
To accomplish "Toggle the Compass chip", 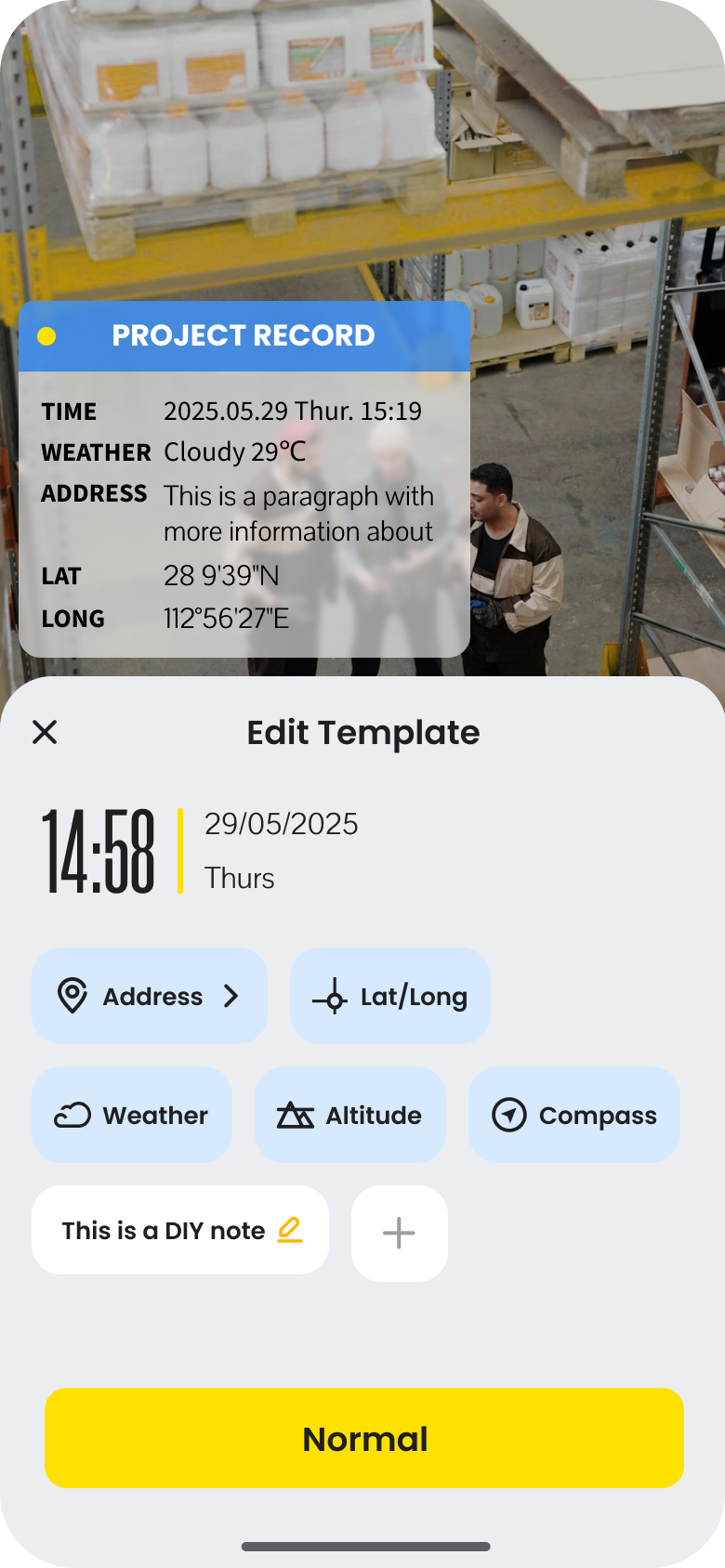I will [x=574, y=1115].
